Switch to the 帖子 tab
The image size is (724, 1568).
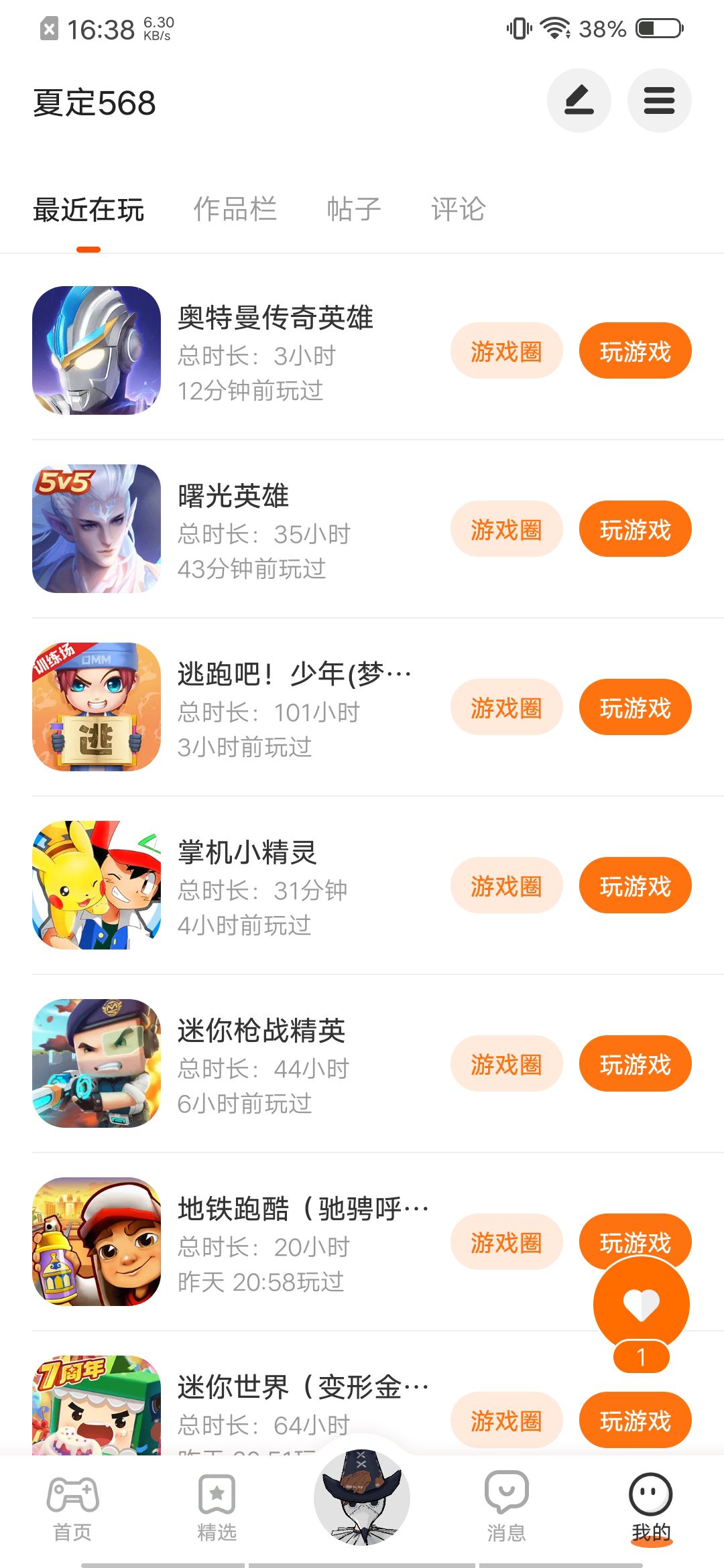pyautogui.click(x=353, y=209)
